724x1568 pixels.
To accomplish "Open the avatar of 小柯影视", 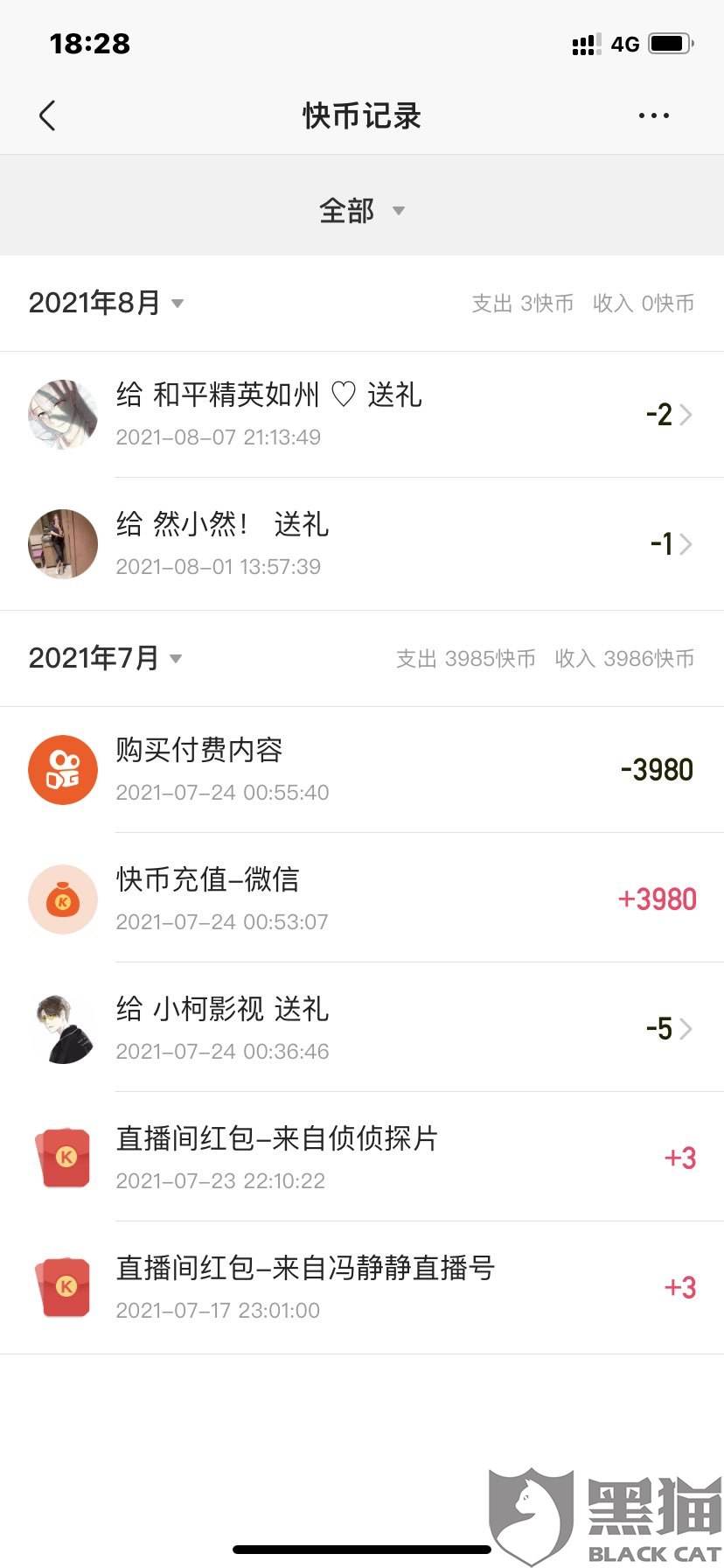I will tap(62, 1029).
